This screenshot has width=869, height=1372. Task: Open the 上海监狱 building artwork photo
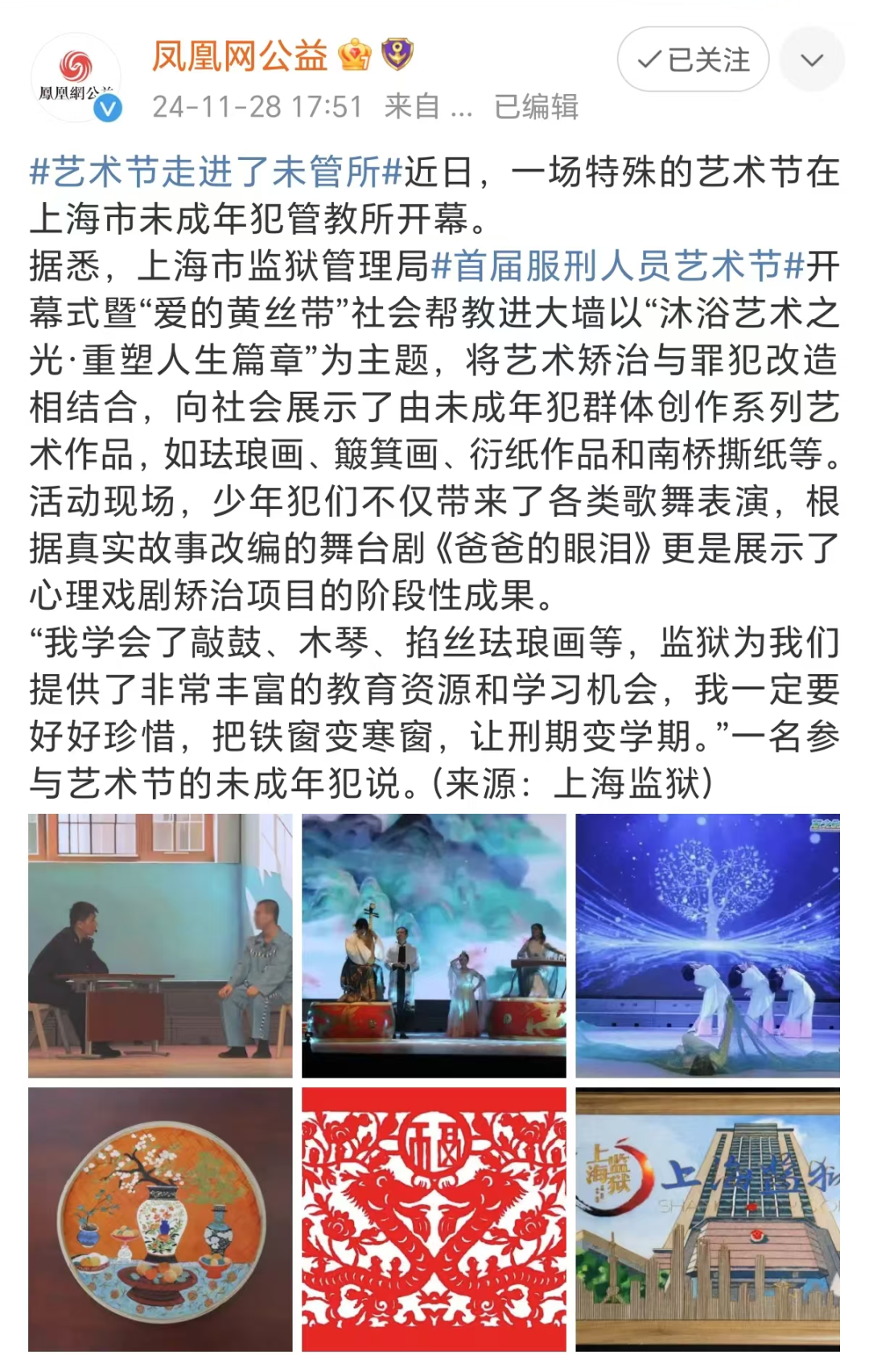pyautogui.click(x=707, y=1218)
